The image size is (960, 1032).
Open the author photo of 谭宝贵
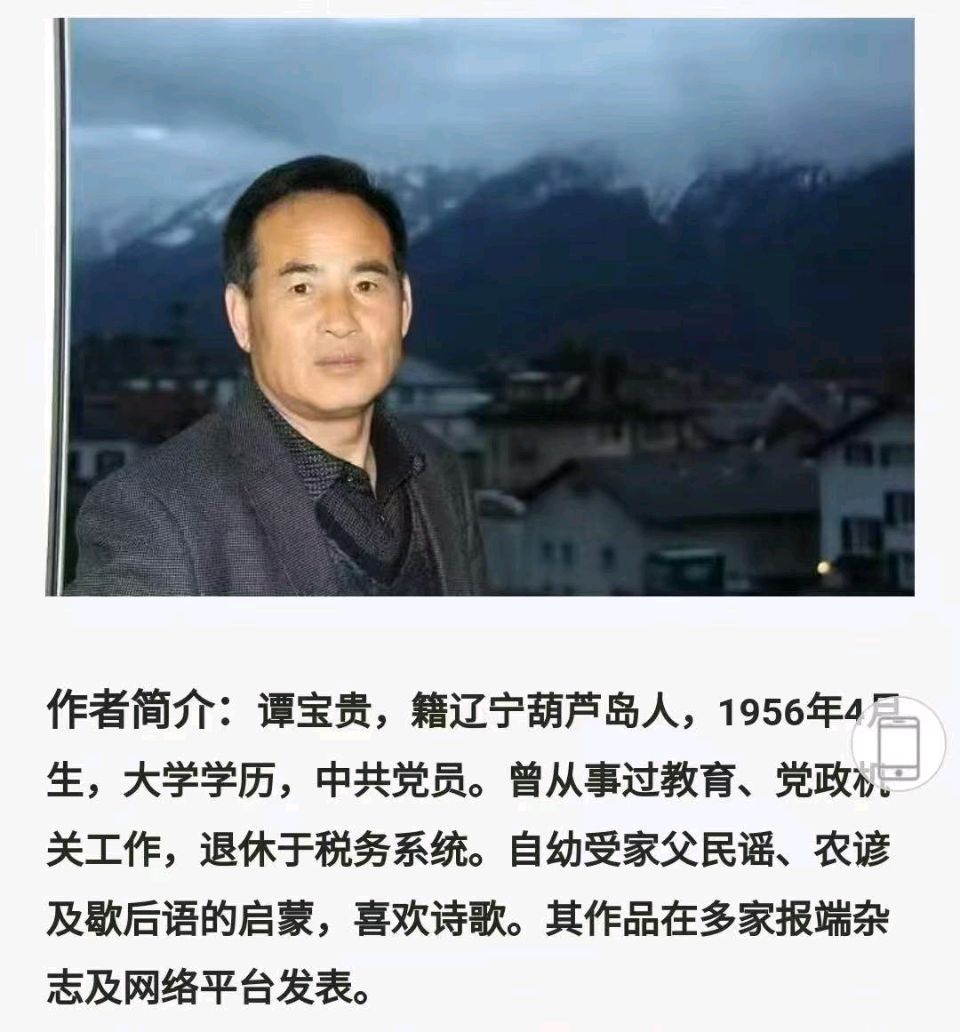pyautogui.click(x=480, y=308)
